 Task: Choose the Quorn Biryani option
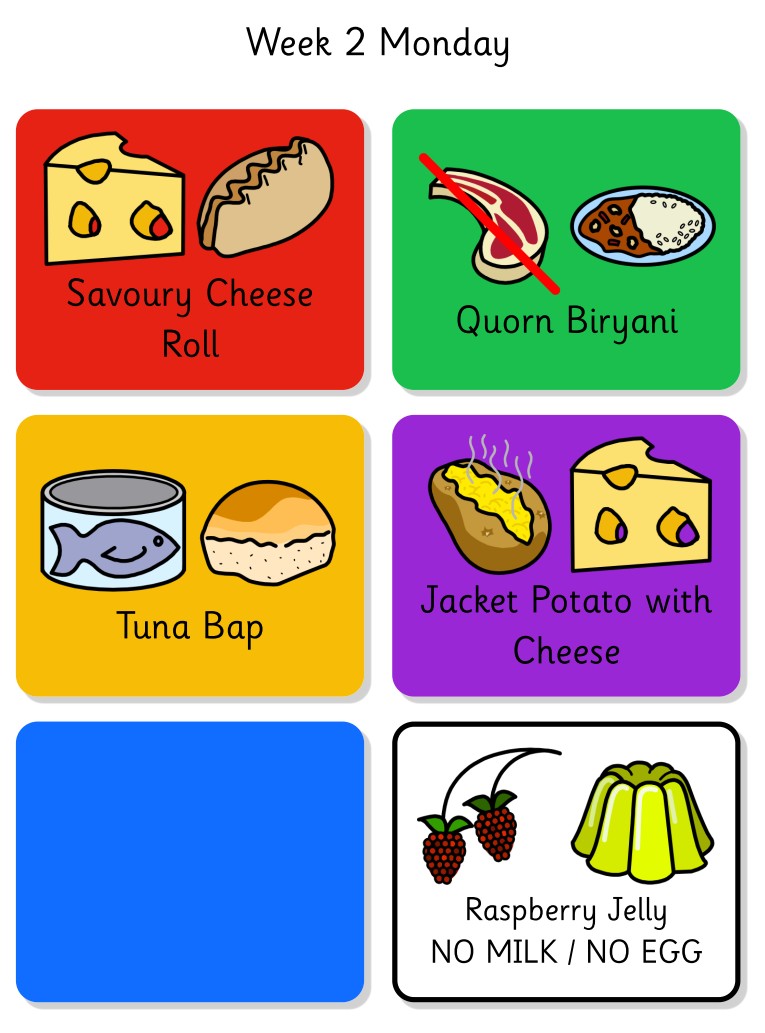[x=566, y=249]
